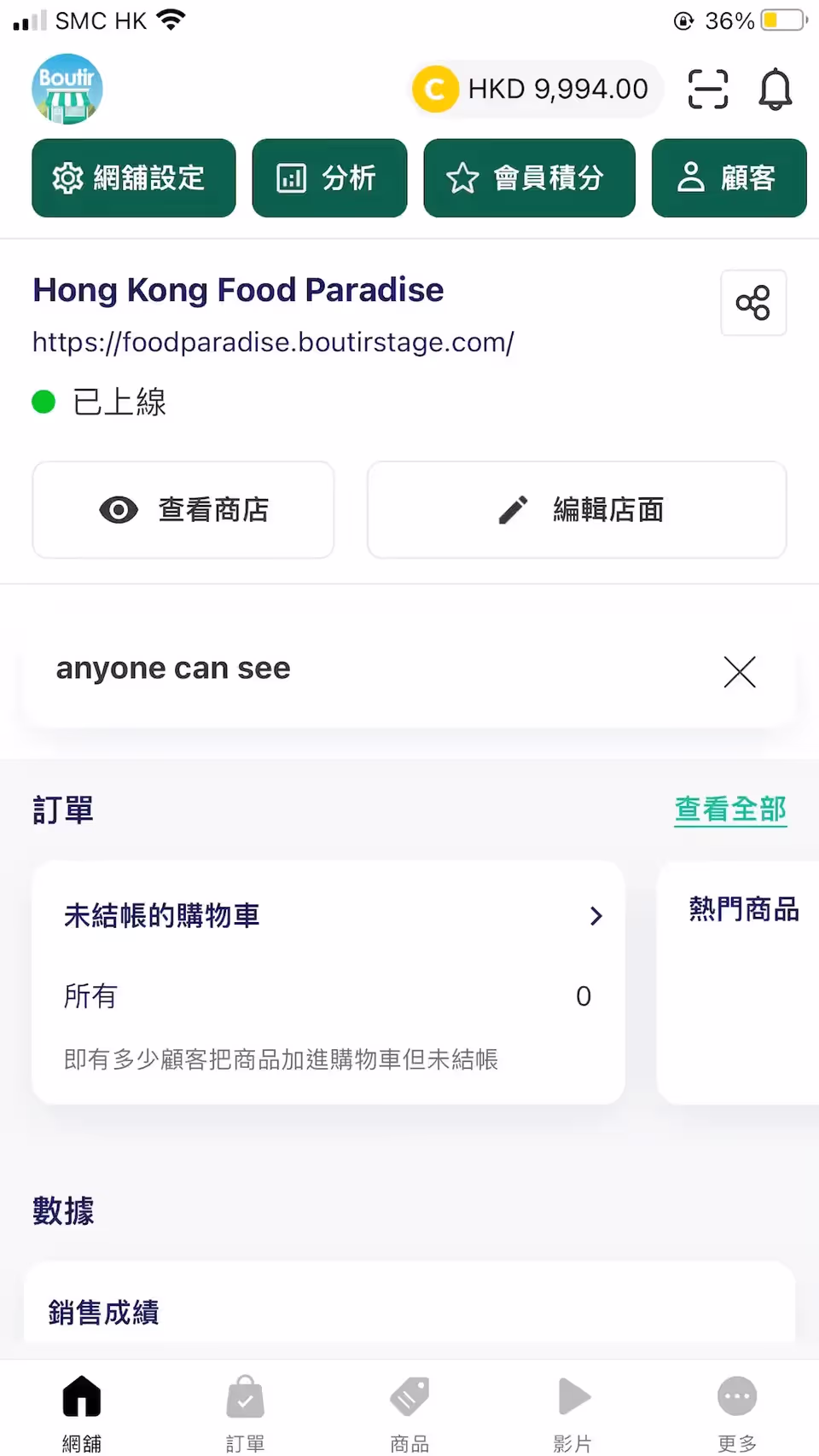Open the 分析 analytics button
This screenshot has width=819, height=1456.
tap(329, 178)
